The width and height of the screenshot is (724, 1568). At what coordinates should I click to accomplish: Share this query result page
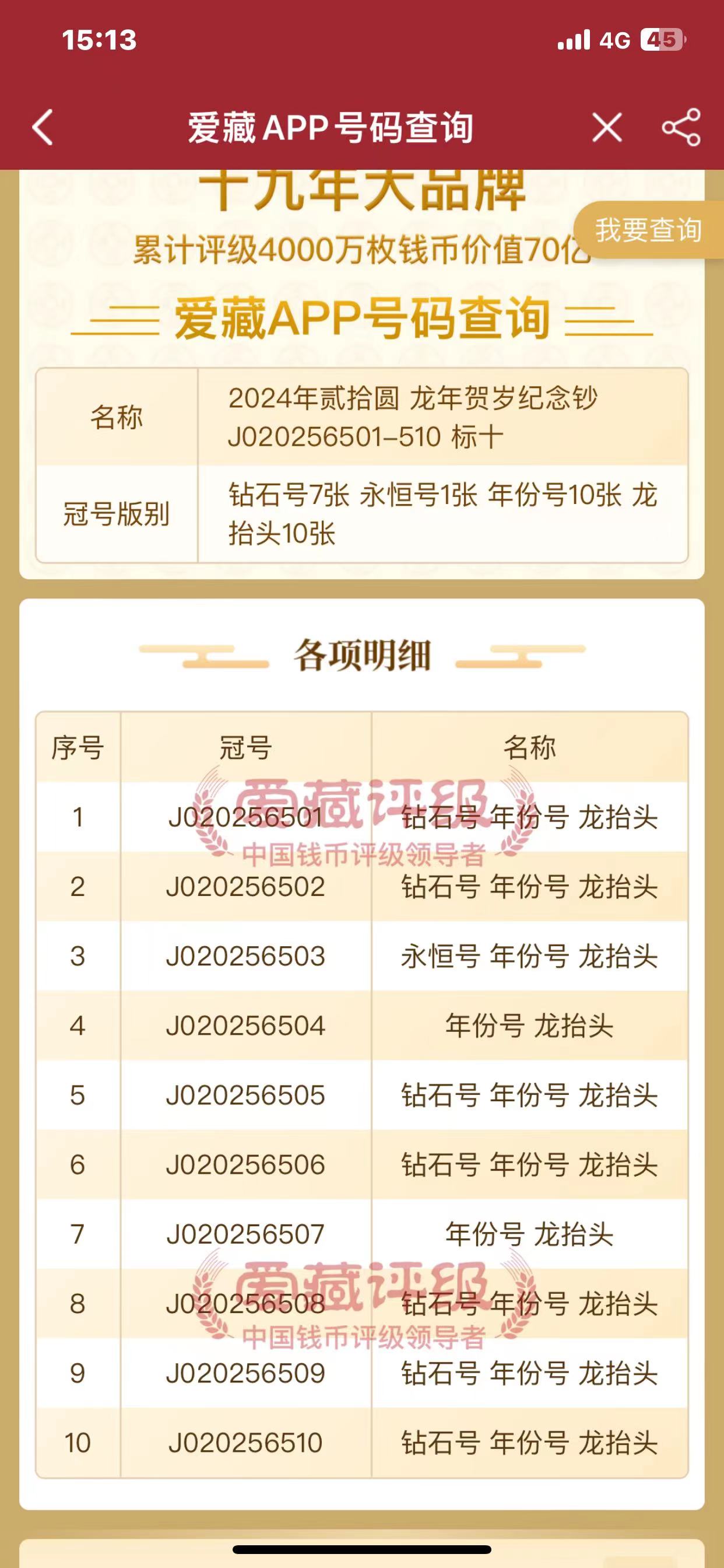[681, 128]
